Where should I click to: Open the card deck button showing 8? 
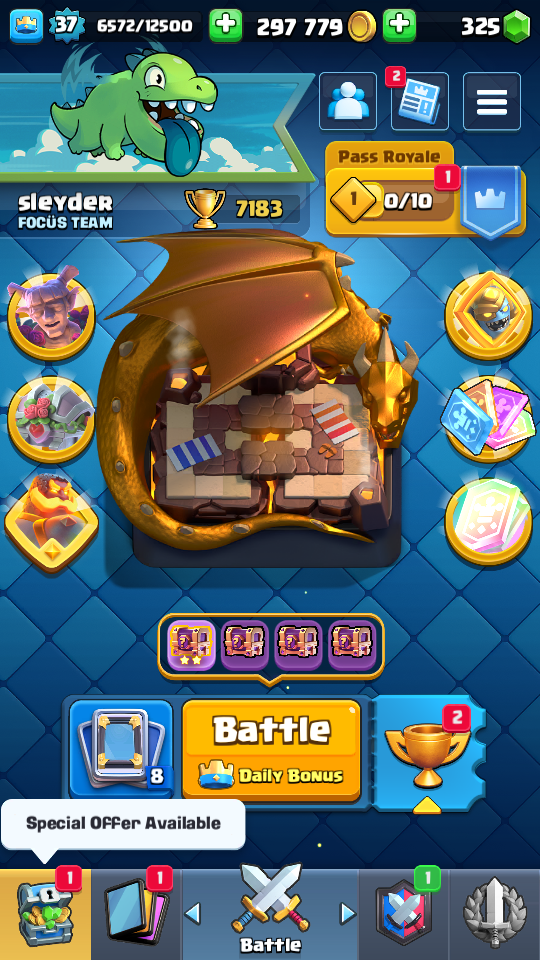click(121, 749)
